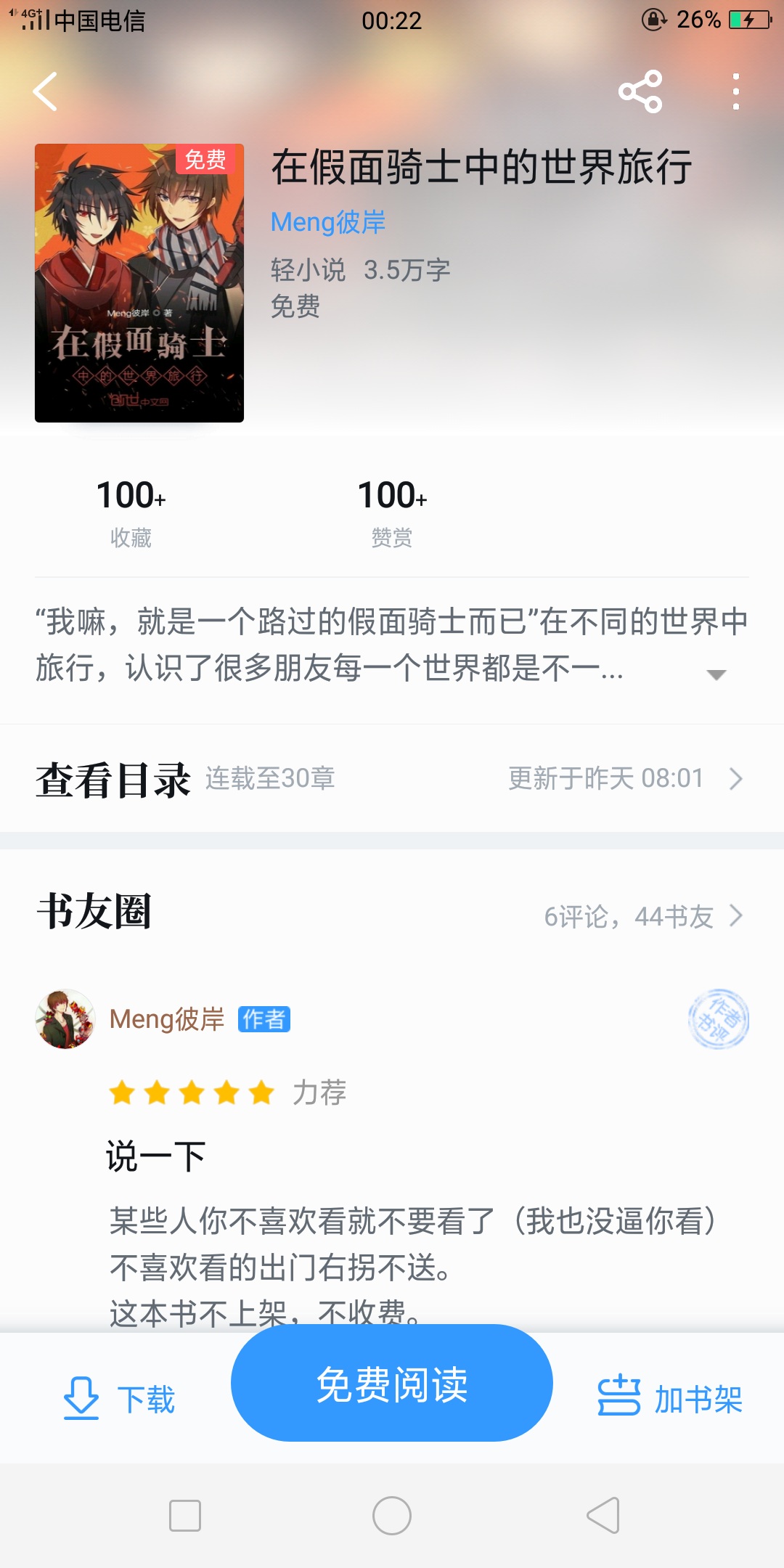Expand the book synopsis
The height and width of the screenshot is (1568, 784).
click(716, 674)
